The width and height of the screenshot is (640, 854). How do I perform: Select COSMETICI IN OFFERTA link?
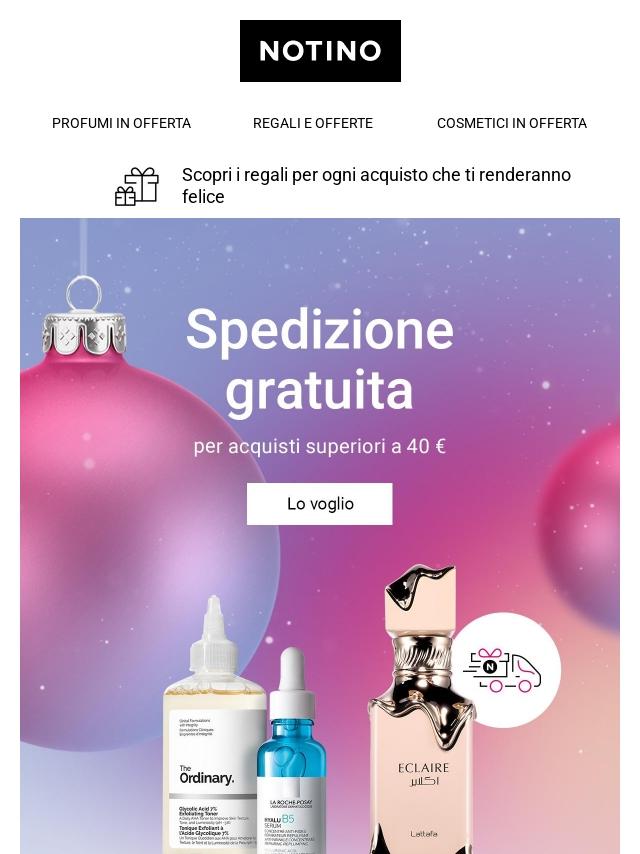point(511,123)
